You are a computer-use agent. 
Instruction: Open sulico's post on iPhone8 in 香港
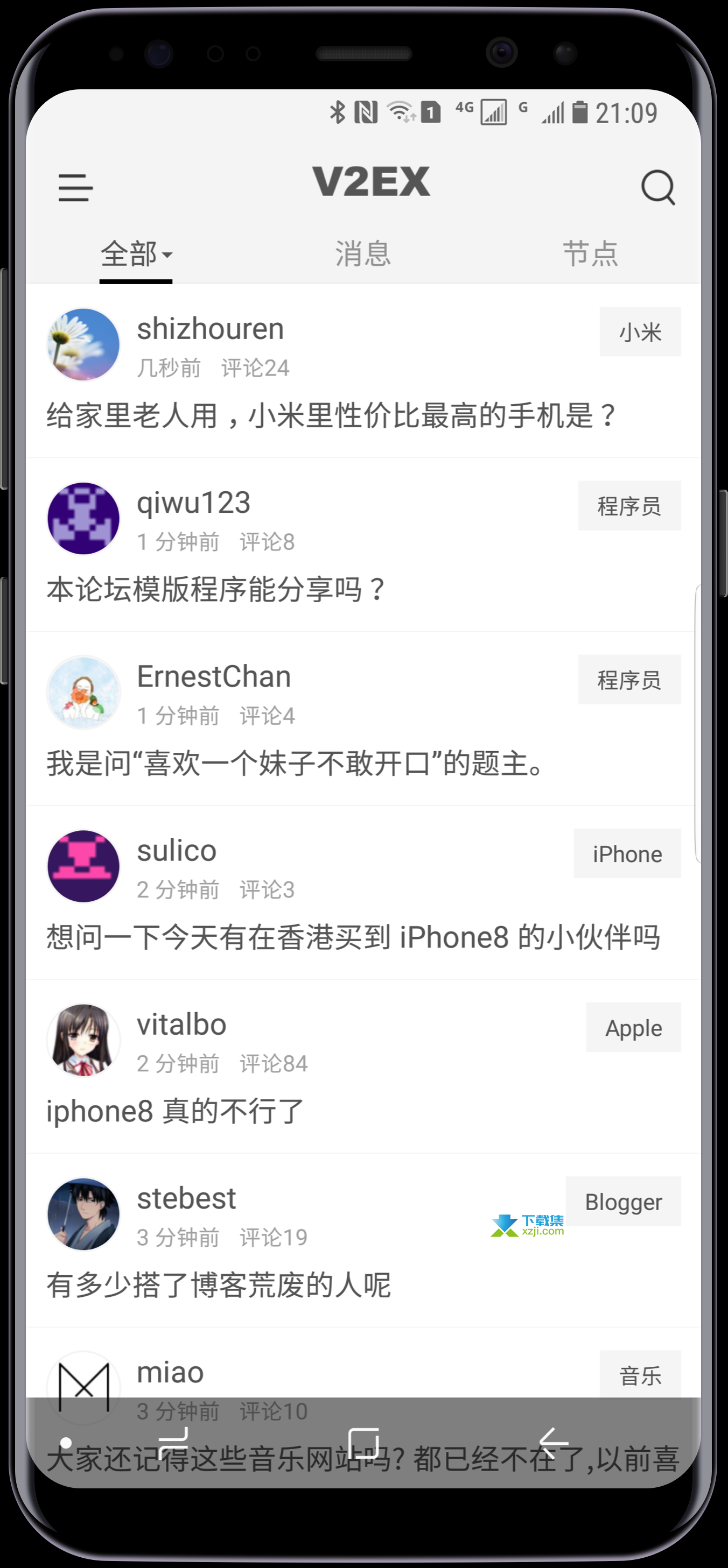353,938
